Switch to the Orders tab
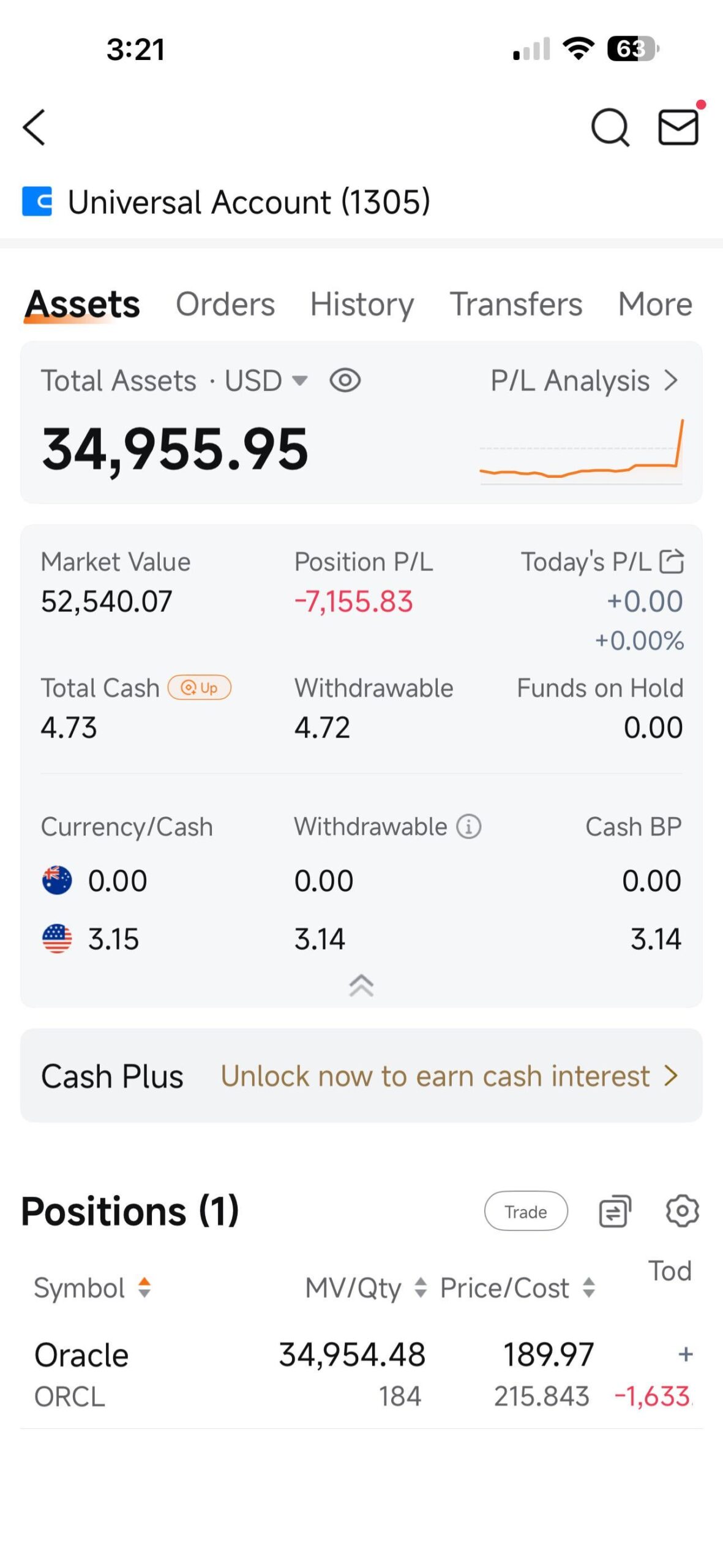This screenshot has width=723, height=1568. pos(225,304)
